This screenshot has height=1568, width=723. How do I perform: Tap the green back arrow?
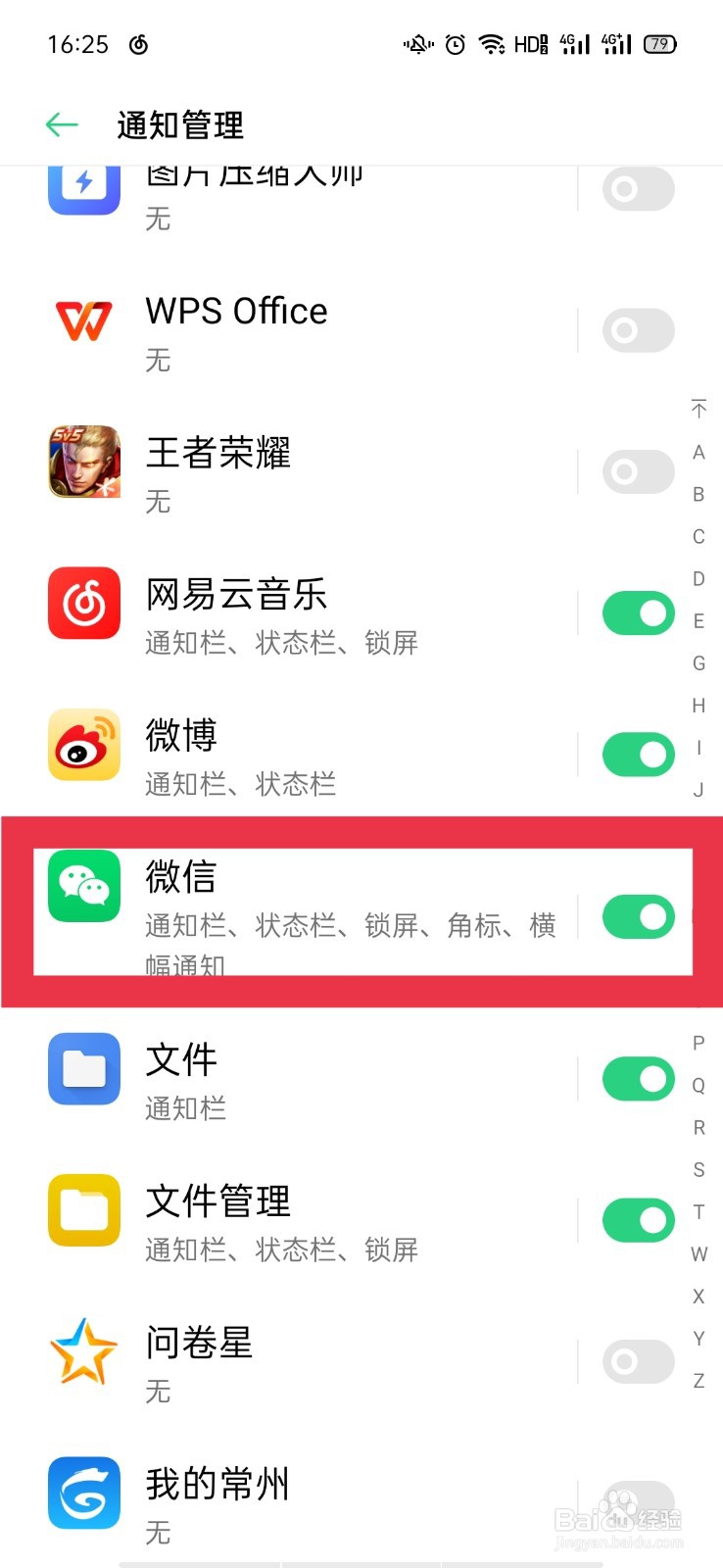61,124
